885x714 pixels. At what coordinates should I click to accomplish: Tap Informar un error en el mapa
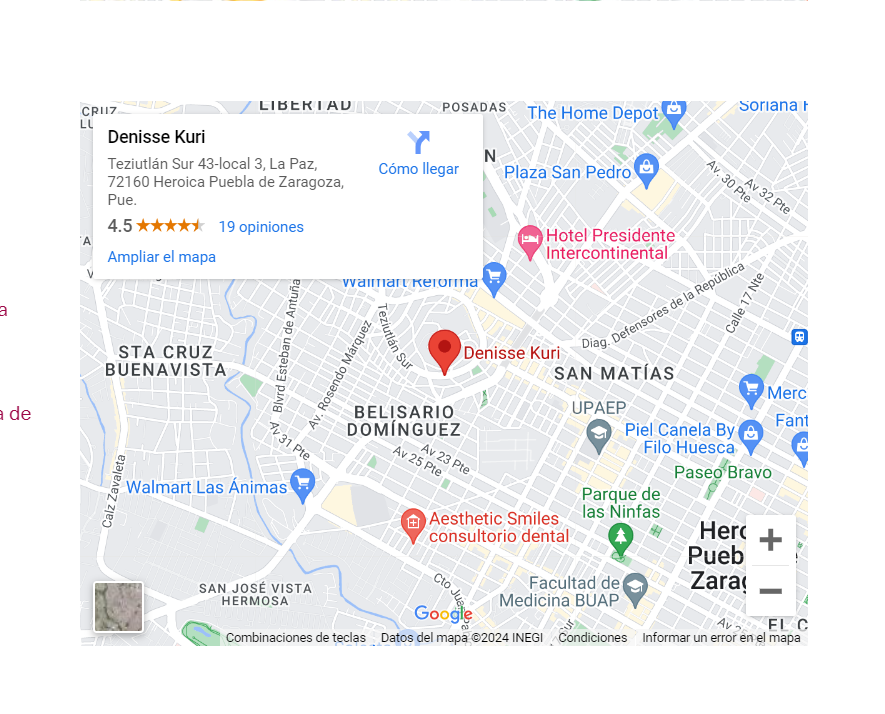pyautogui.click(x=721, y=638)
